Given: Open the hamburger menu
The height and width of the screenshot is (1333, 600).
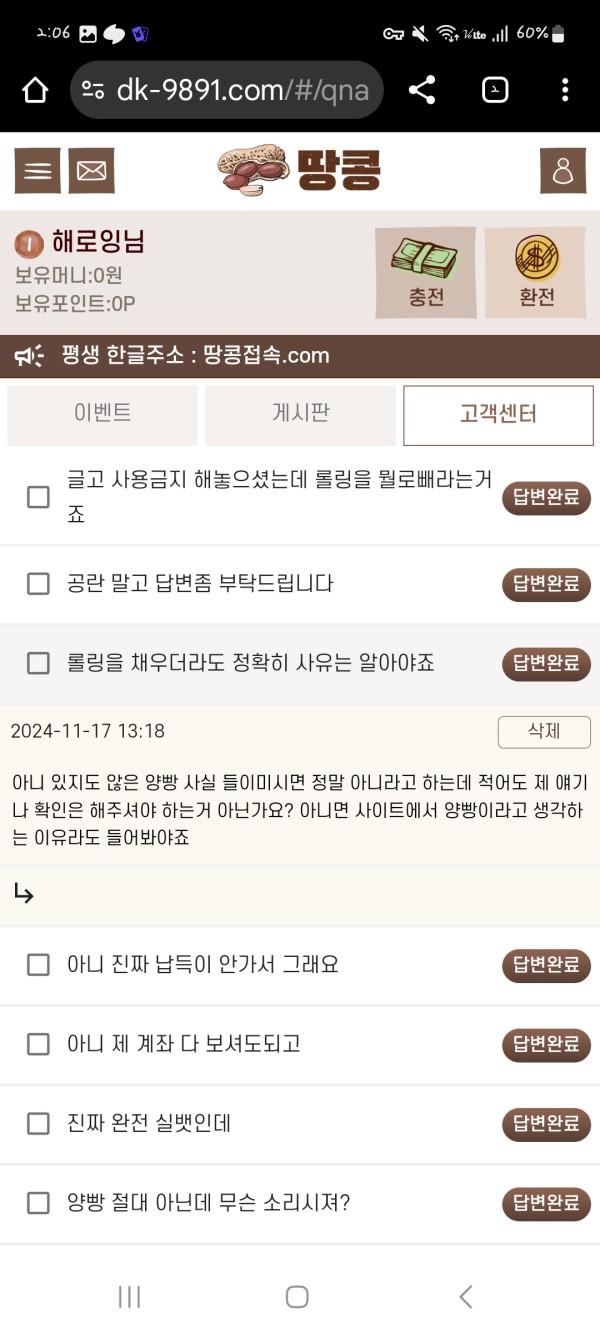Looking at the screenshot, I should [x=37, y=171].
